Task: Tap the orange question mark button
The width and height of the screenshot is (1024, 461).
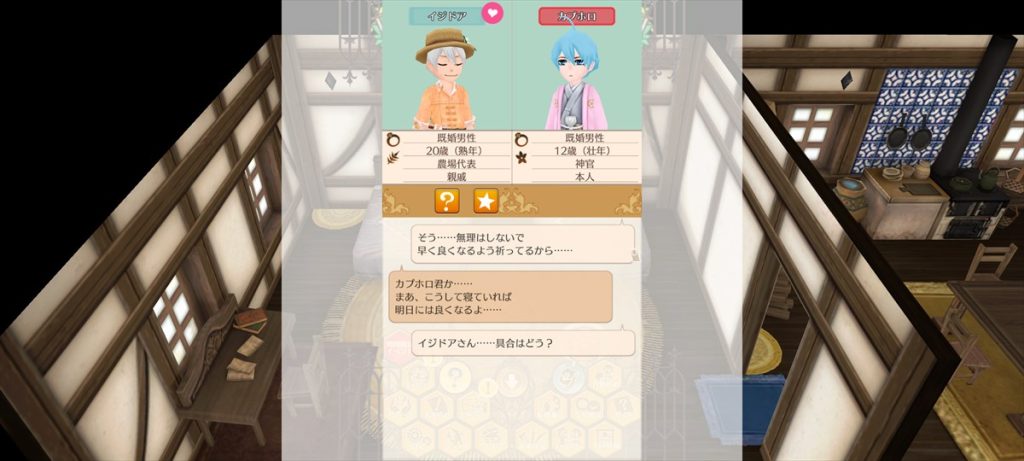Action: 447,201
